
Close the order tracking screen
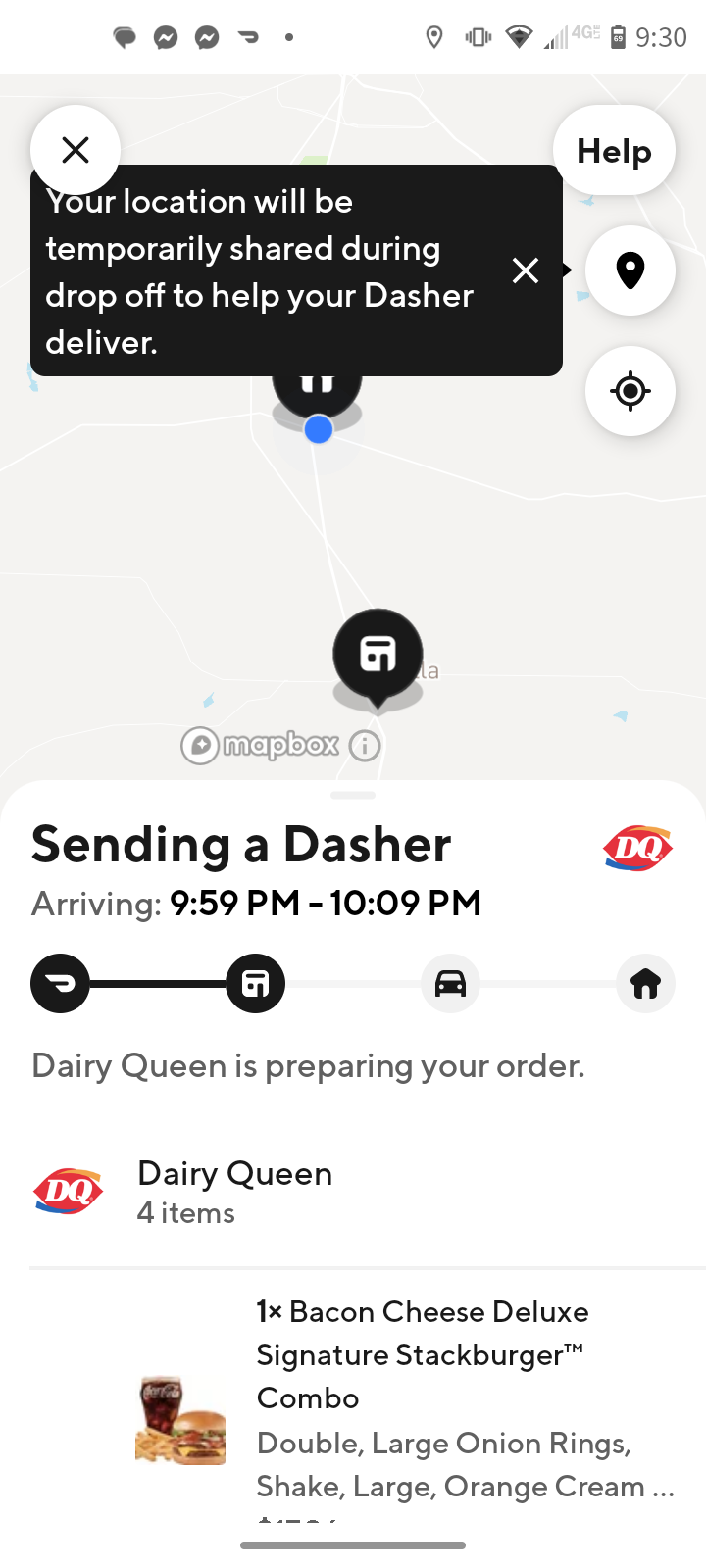click(x=76, y=150)
